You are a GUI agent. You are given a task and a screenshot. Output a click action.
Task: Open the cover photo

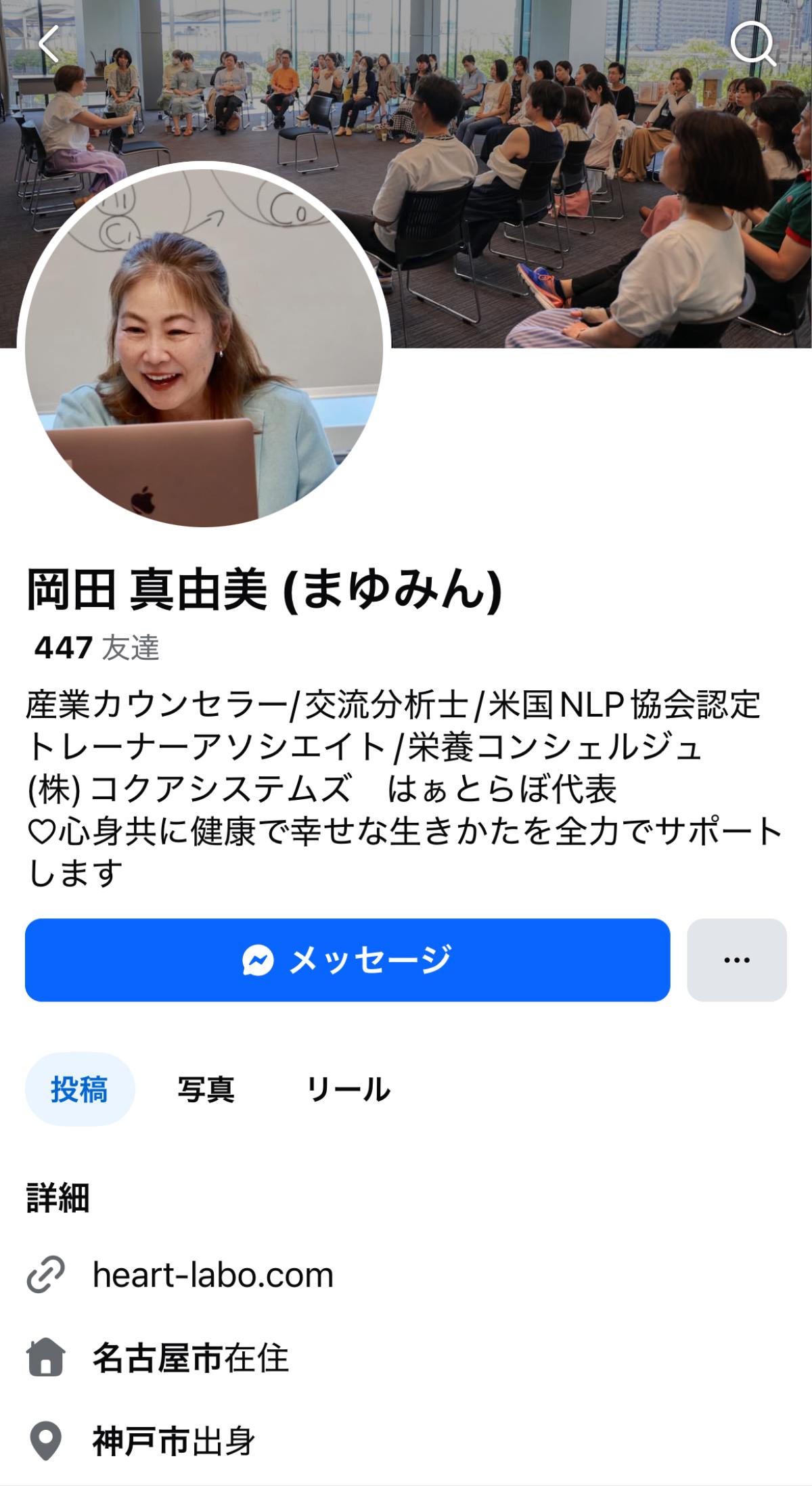point(575,169)
